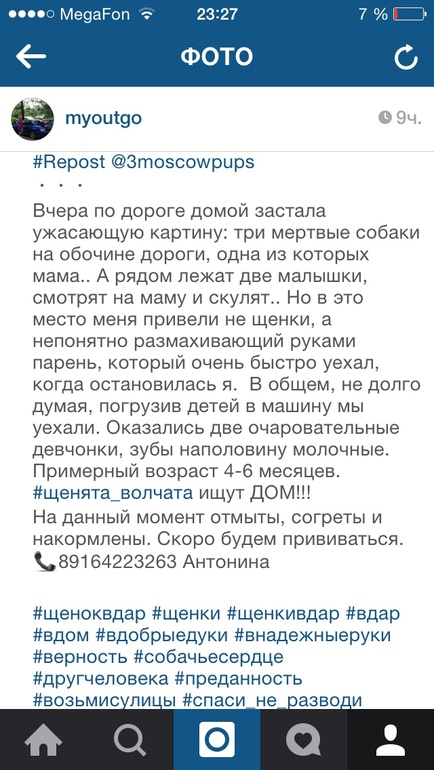Open the #вдобрыедуки hashtag
This screenshot has width=434, height=770.
161,635
